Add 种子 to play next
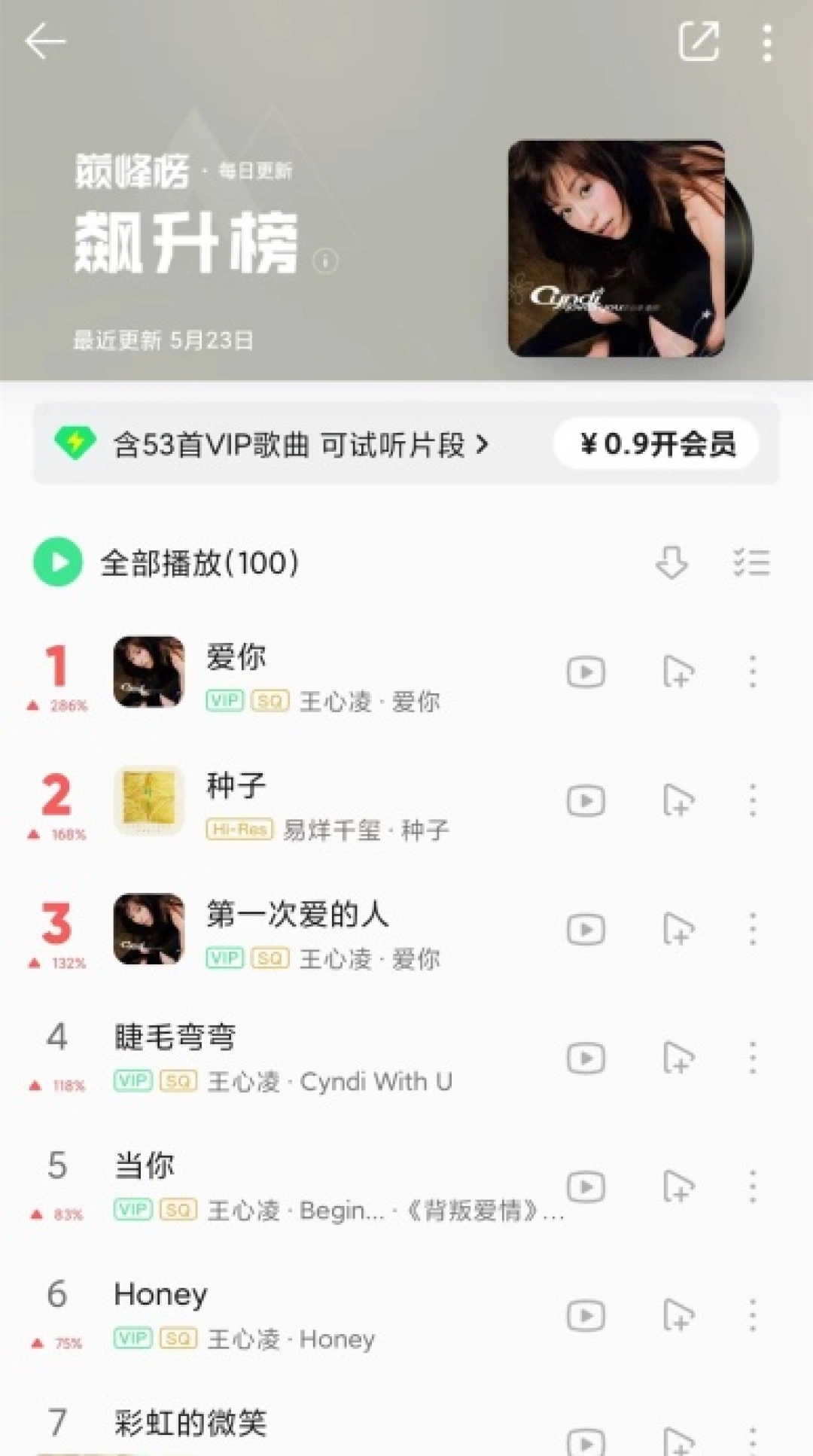Image resolution: width=813 pixels, height=1456 pixels. (677, 800)
